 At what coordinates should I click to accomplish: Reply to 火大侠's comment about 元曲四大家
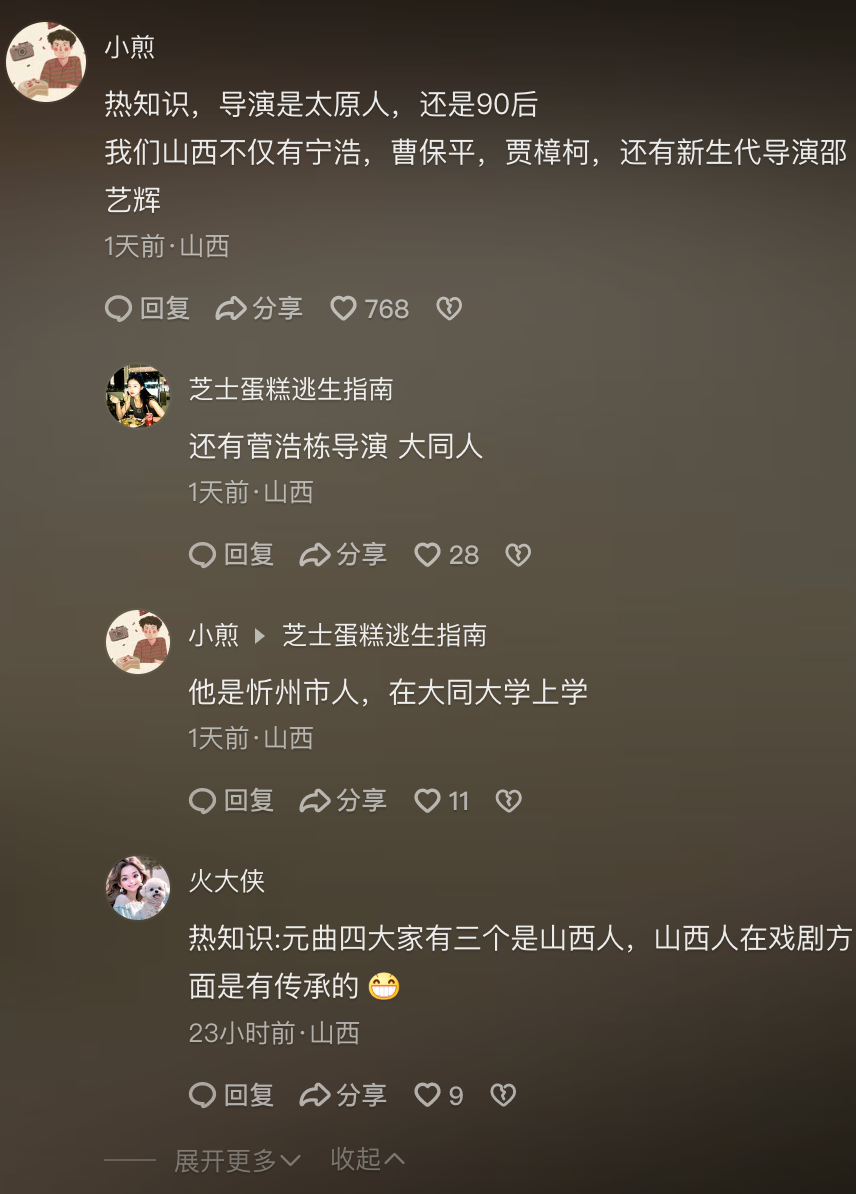pyautogui.click(x=232, y=1096)
